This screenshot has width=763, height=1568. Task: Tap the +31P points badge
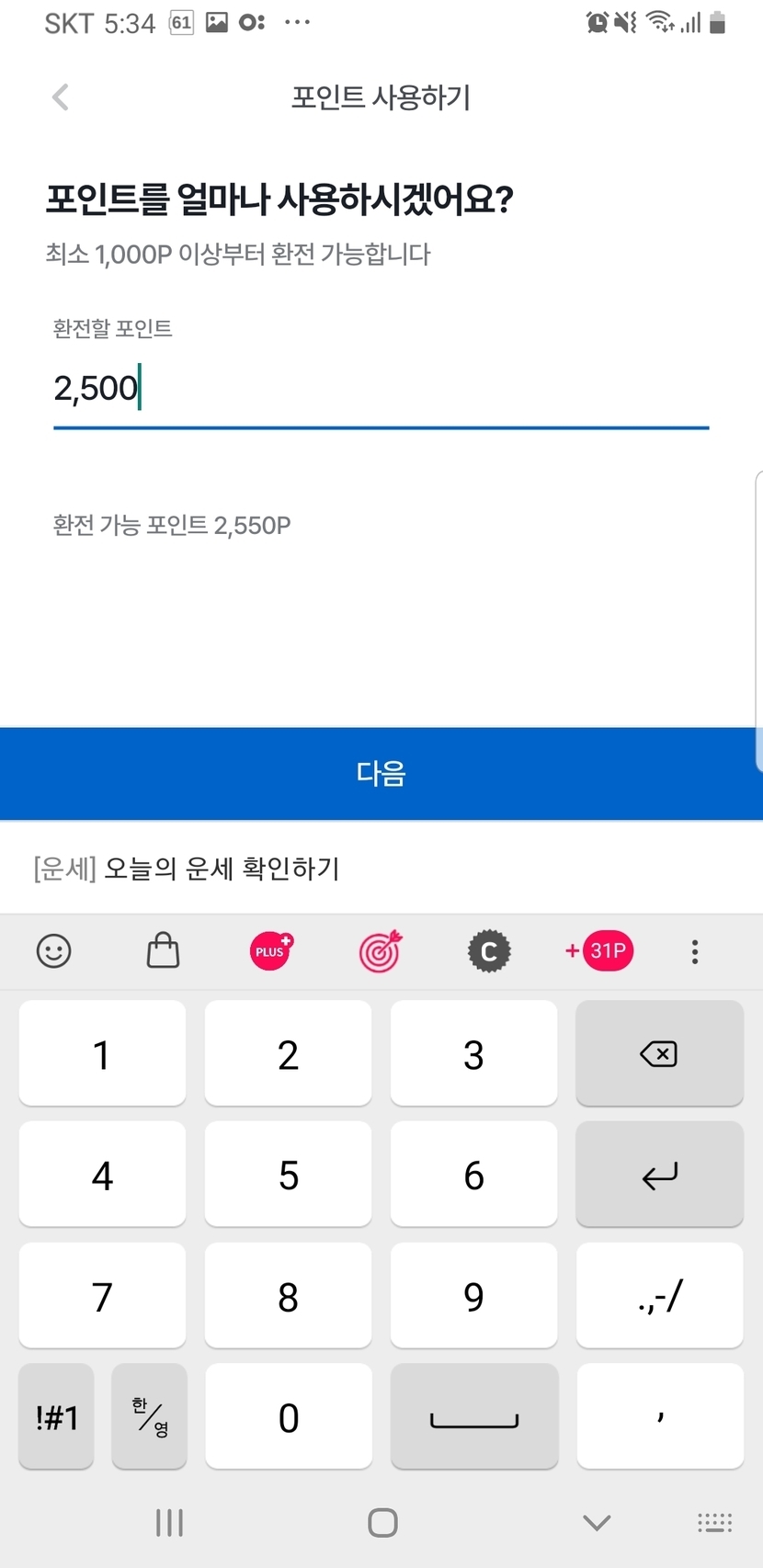598,950
